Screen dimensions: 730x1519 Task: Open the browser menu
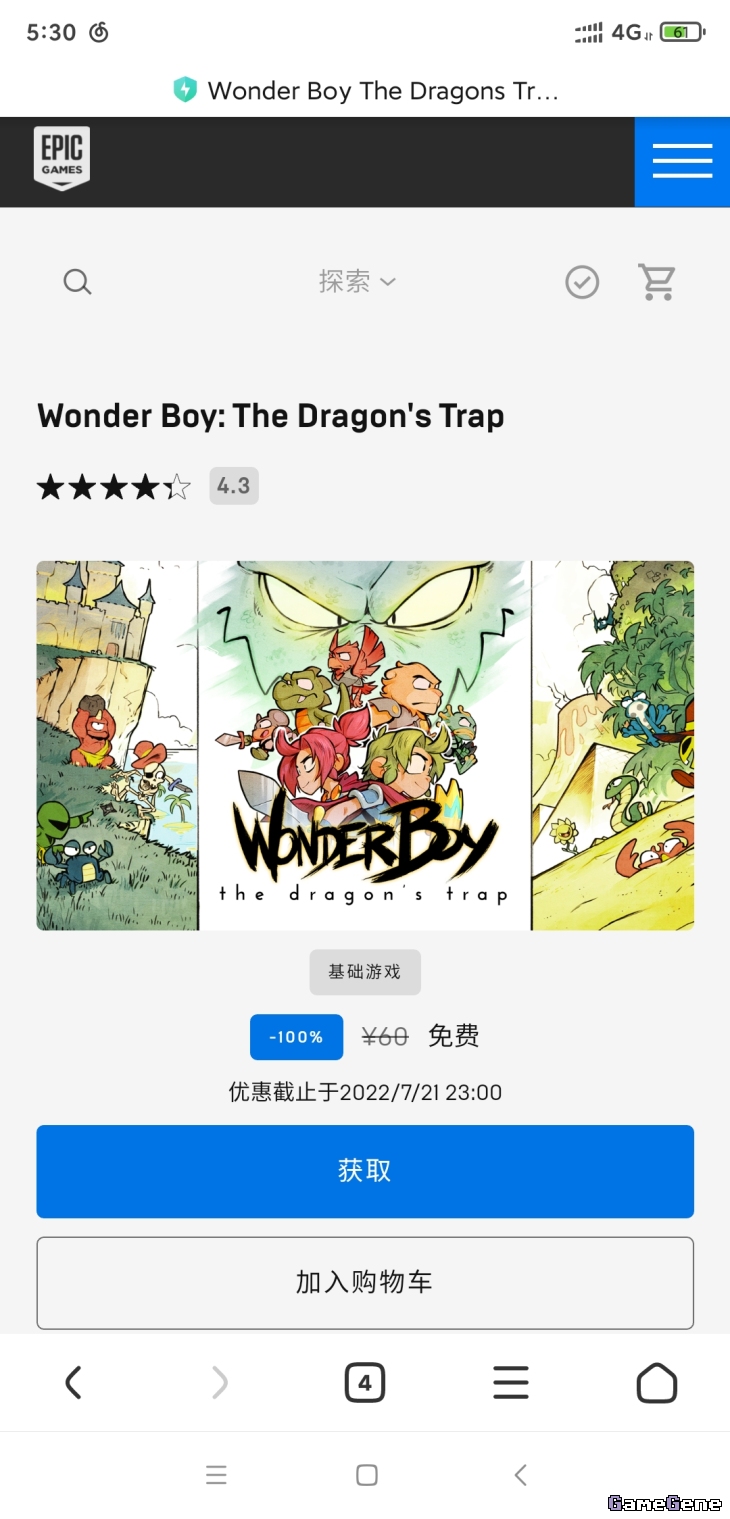[x=510, y=1383]
